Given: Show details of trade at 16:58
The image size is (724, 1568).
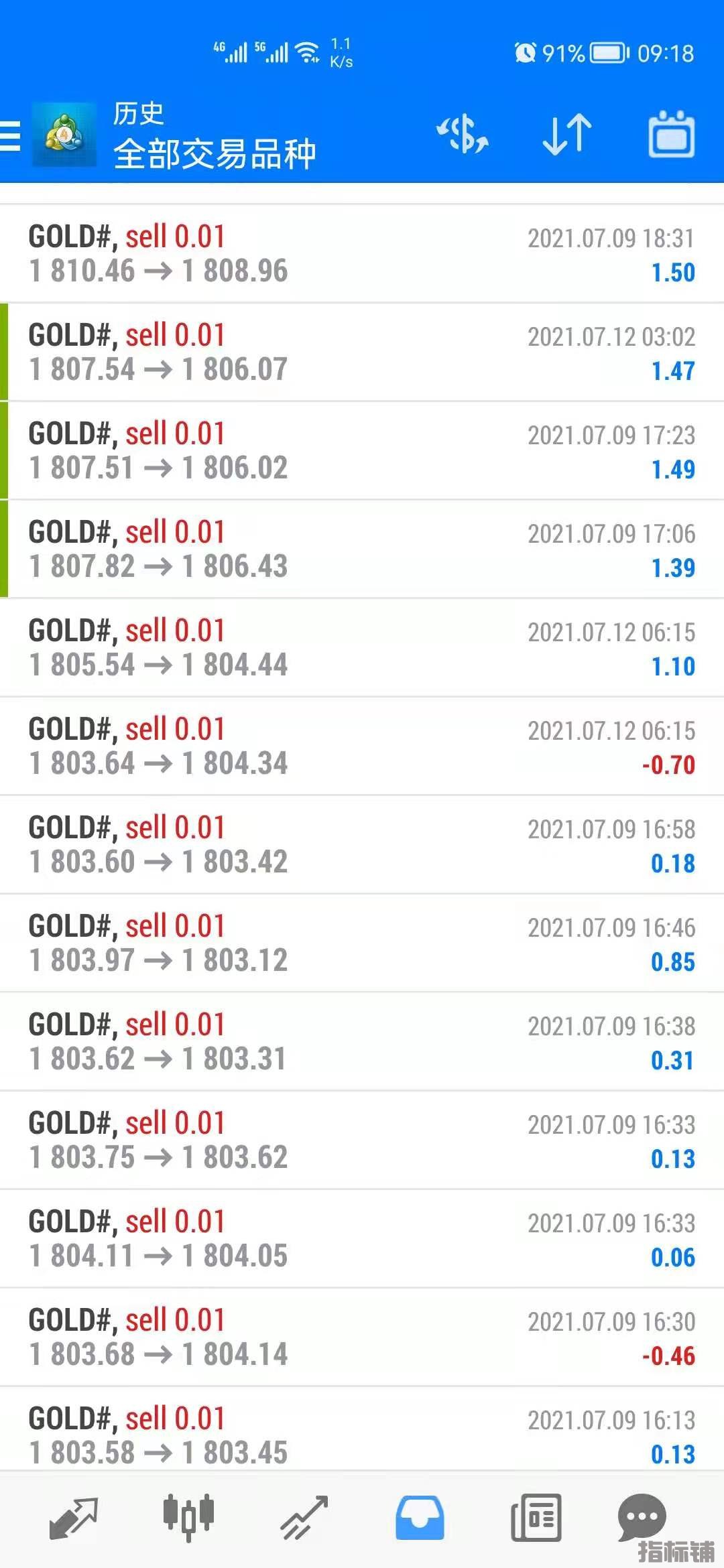Looking at the screenshot, I should (x=362, y=845).
